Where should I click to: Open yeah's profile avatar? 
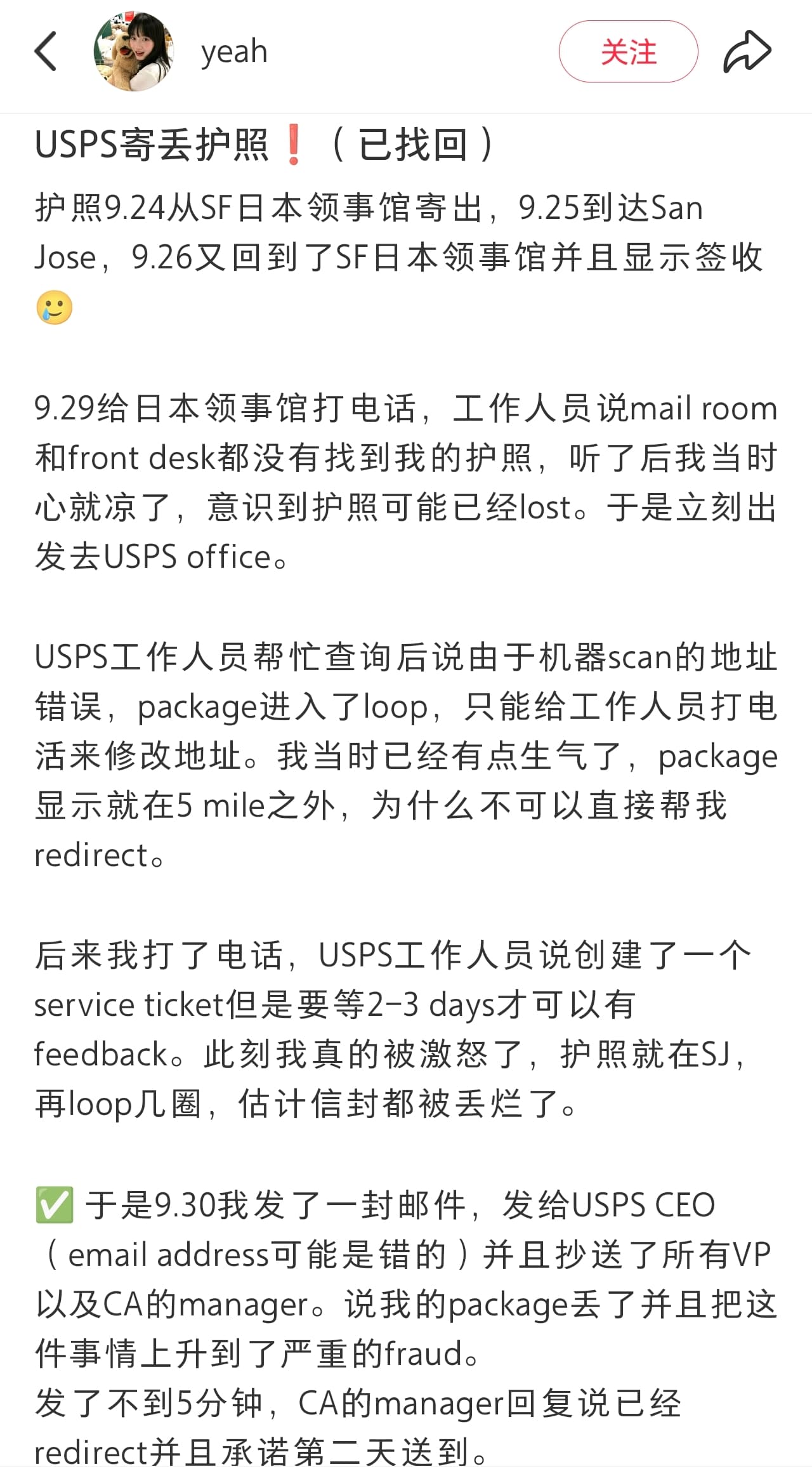pos(134,51)
